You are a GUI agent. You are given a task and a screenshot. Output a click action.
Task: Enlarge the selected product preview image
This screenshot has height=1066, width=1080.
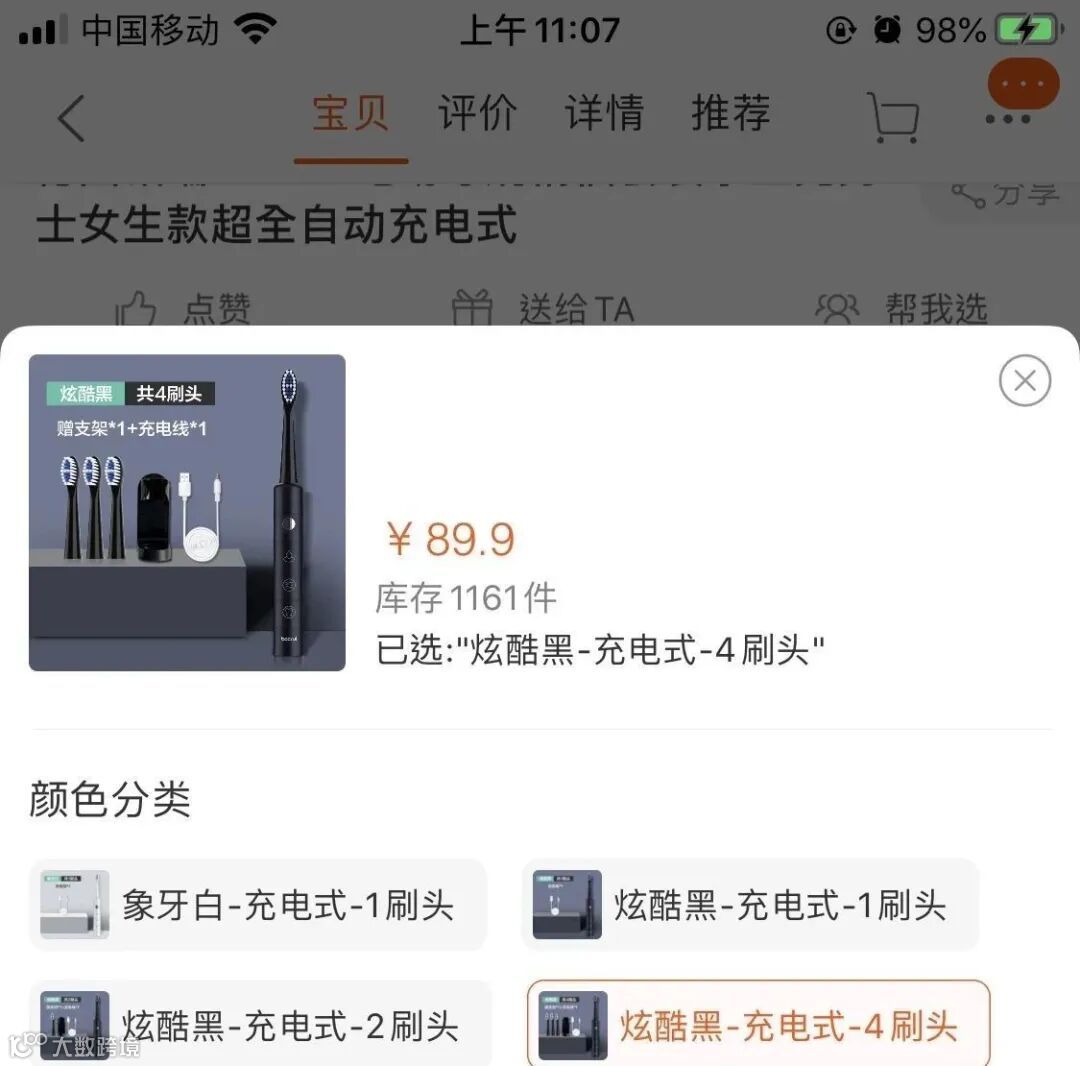187,512
